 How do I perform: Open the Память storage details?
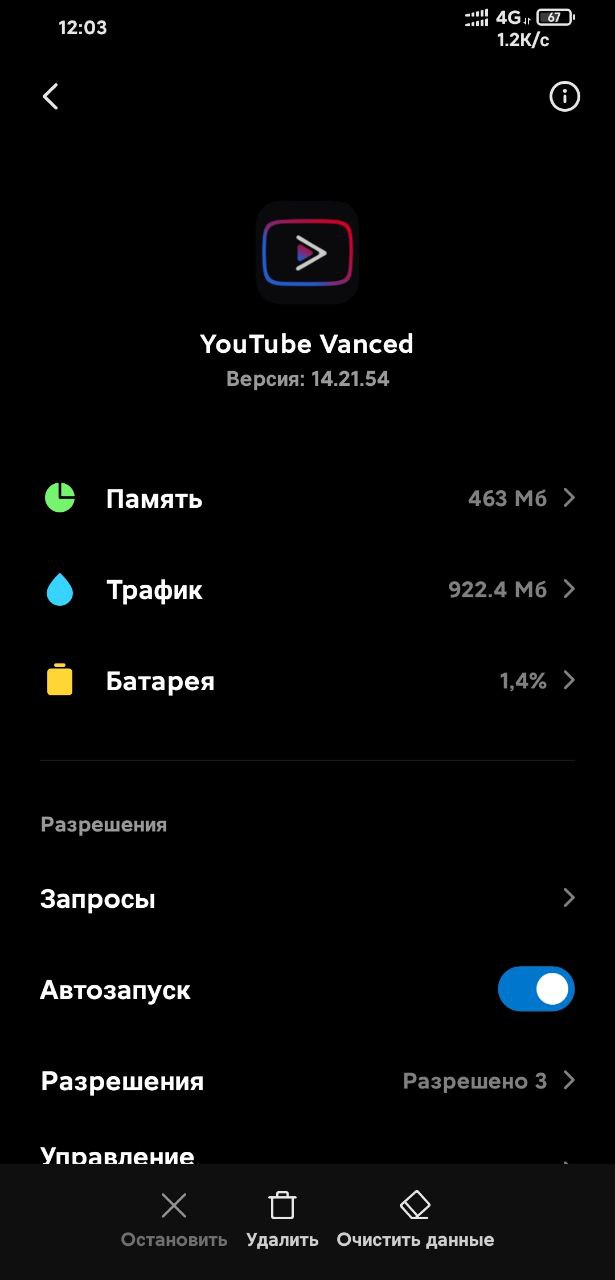[x=307, y=498]
